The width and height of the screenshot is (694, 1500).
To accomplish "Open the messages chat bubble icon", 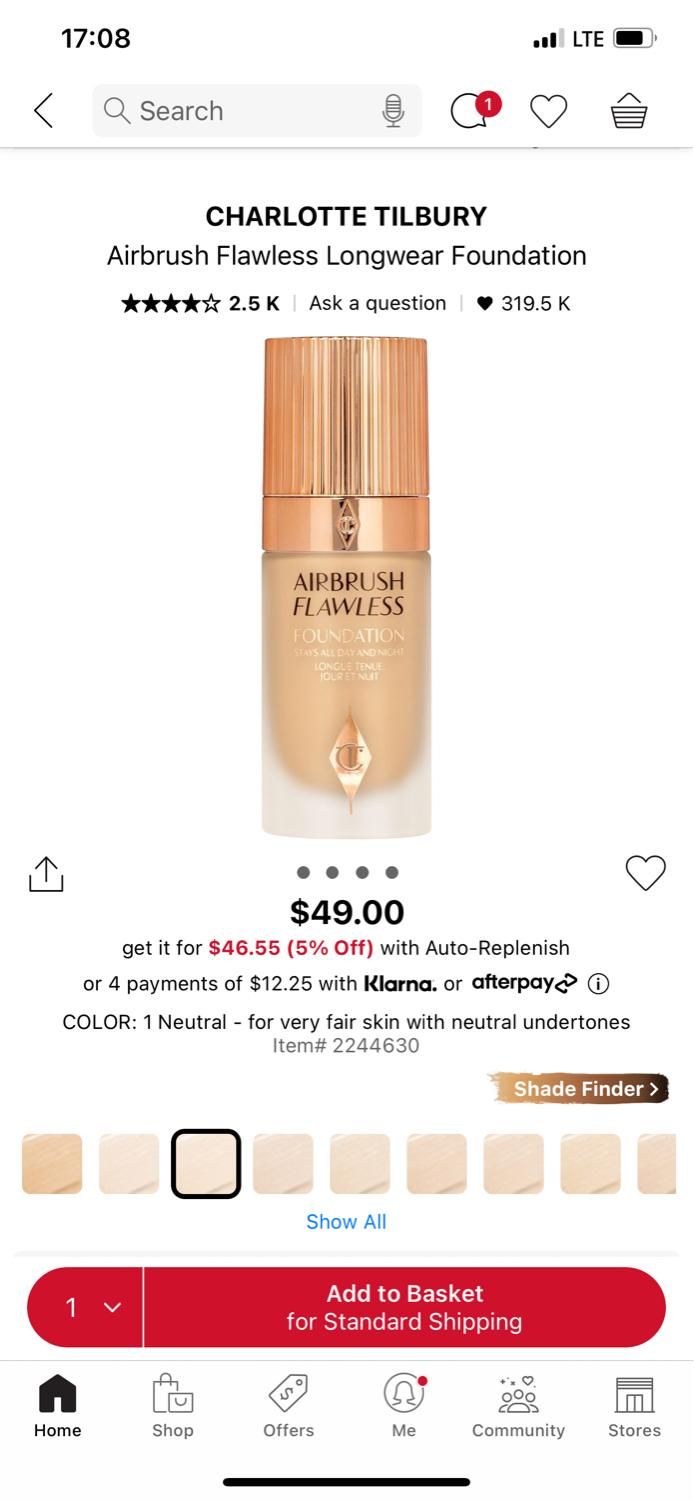I will point(472,110).
